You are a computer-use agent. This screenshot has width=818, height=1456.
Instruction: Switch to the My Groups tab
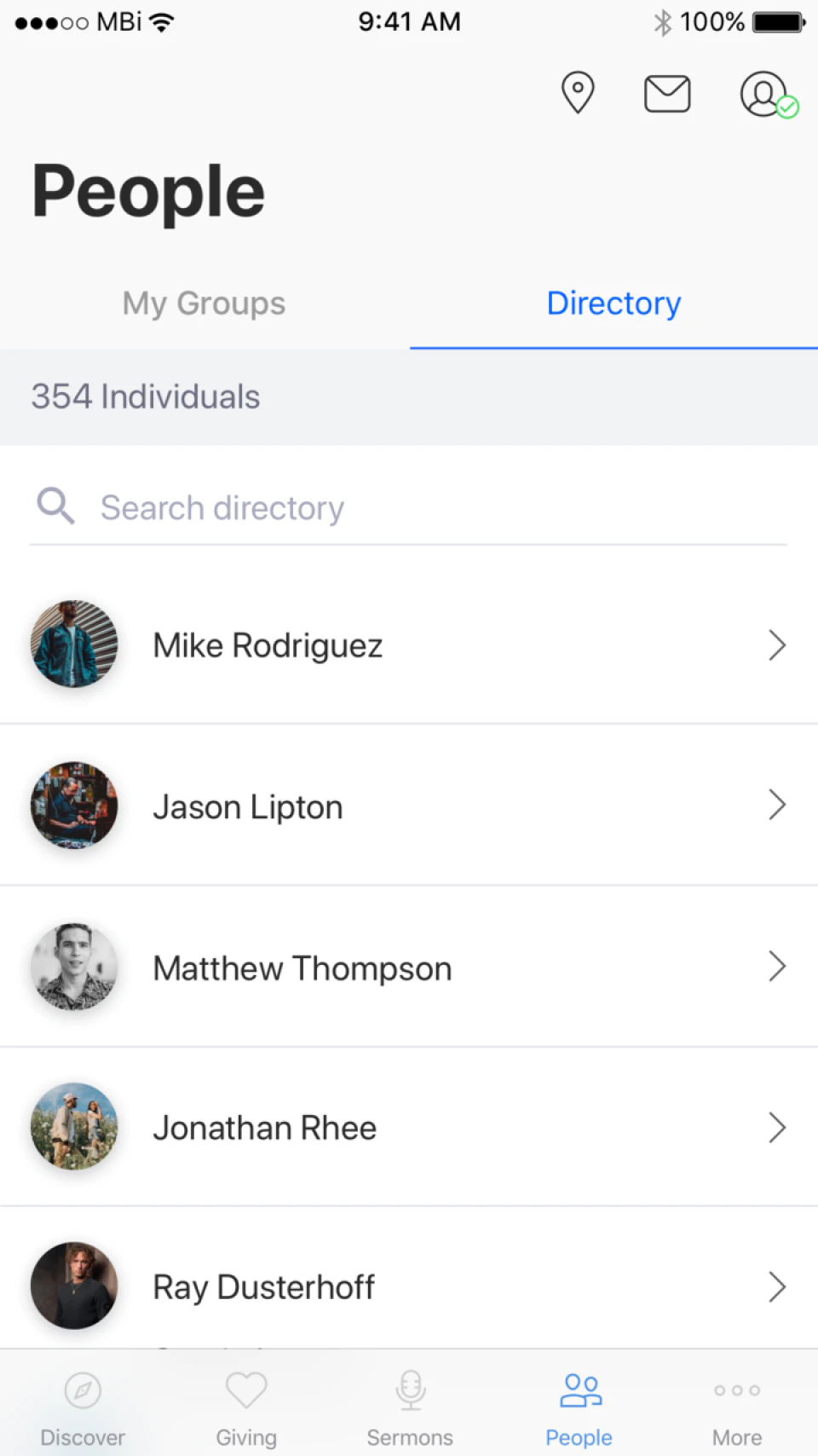coord(203,303)
